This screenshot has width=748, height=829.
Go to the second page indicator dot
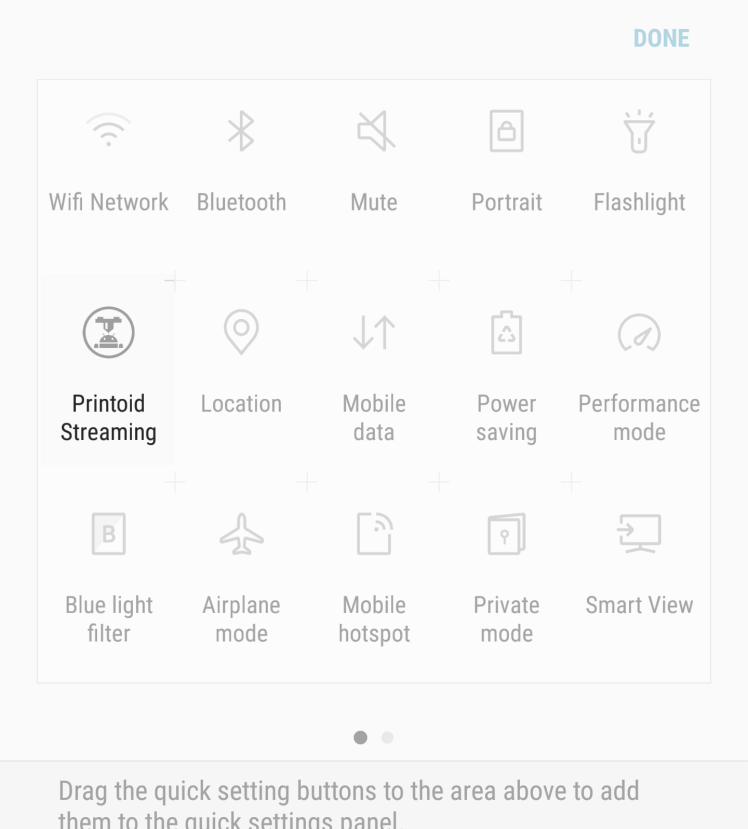point(388,738)
